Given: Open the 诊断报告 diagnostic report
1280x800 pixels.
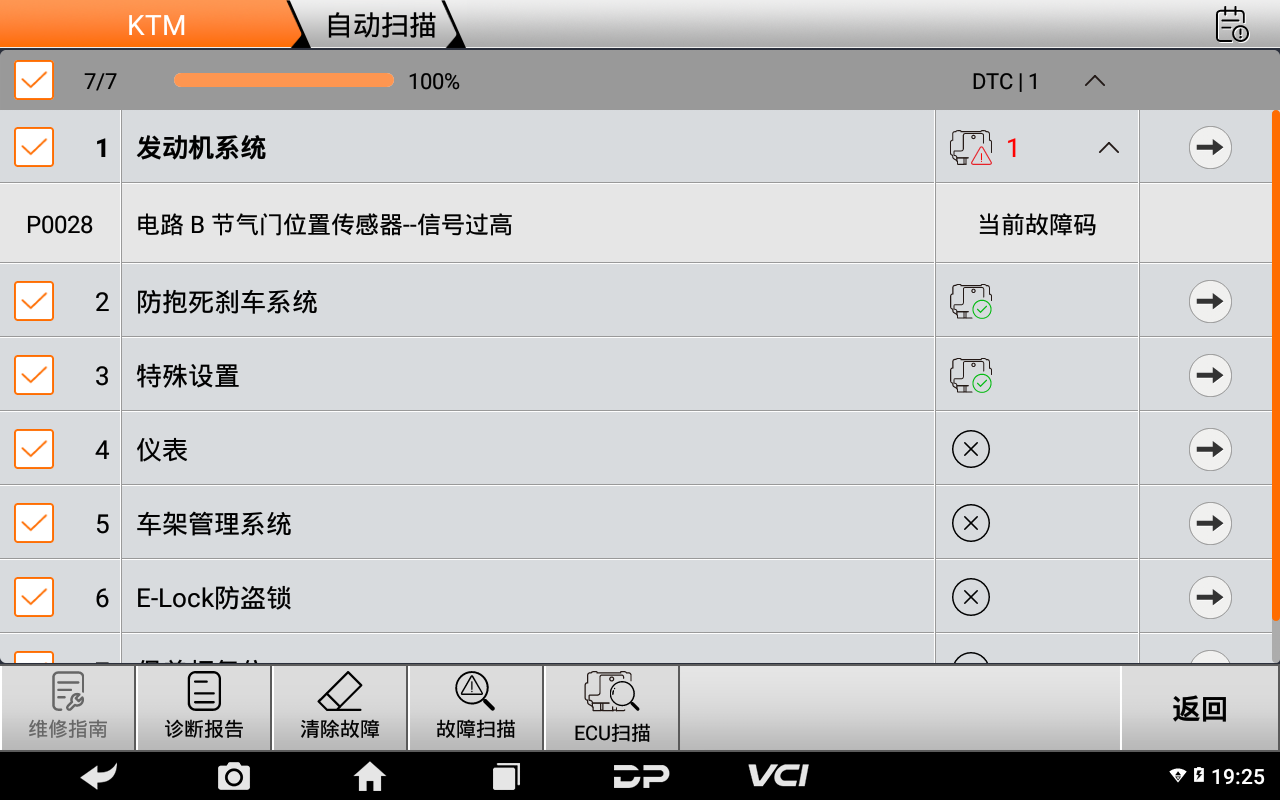Looking at the screenshot, I should point(204,708).
